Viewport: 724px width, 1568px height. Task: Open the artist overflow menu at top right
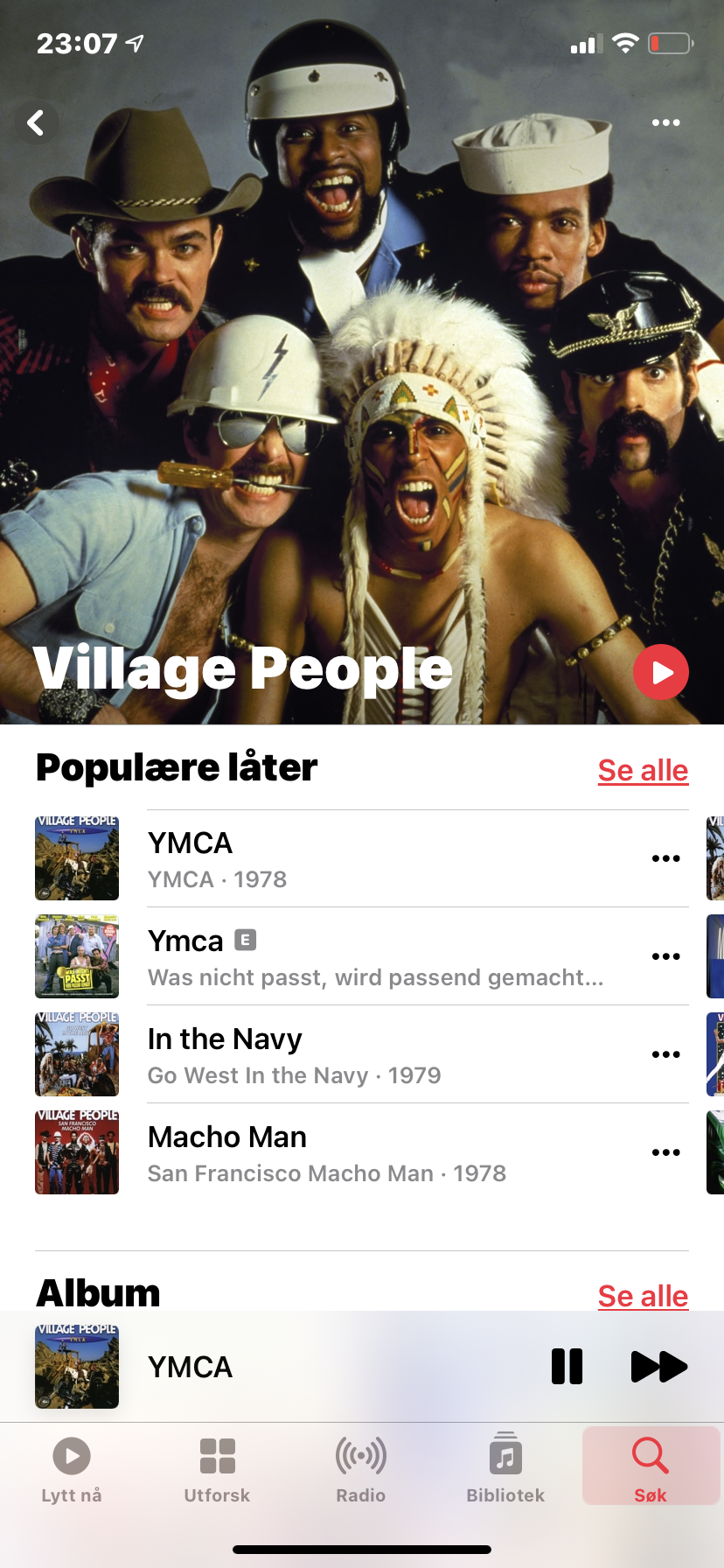click(665, 122)
